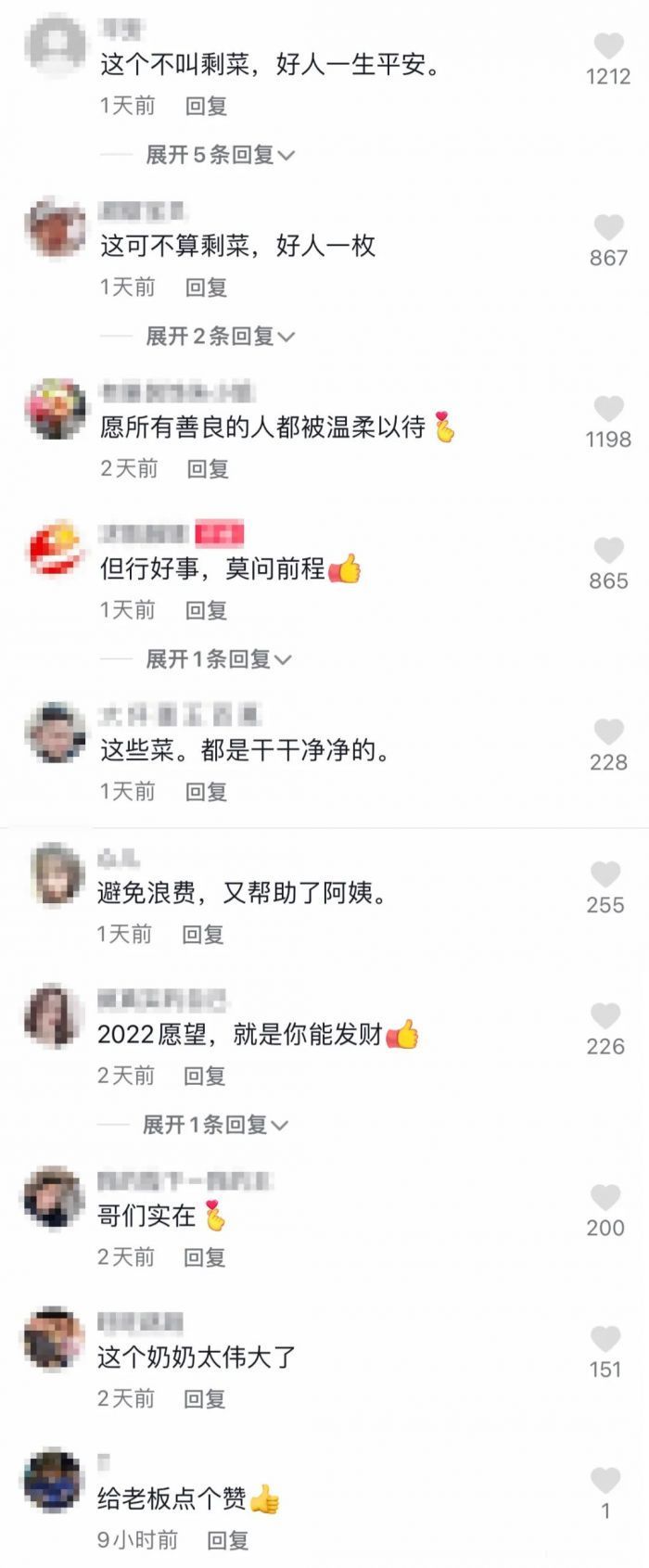649x1568 pixels.
Task: Reply to the comment "这个奶奶太伟大了"
Action: [204, 1398]
